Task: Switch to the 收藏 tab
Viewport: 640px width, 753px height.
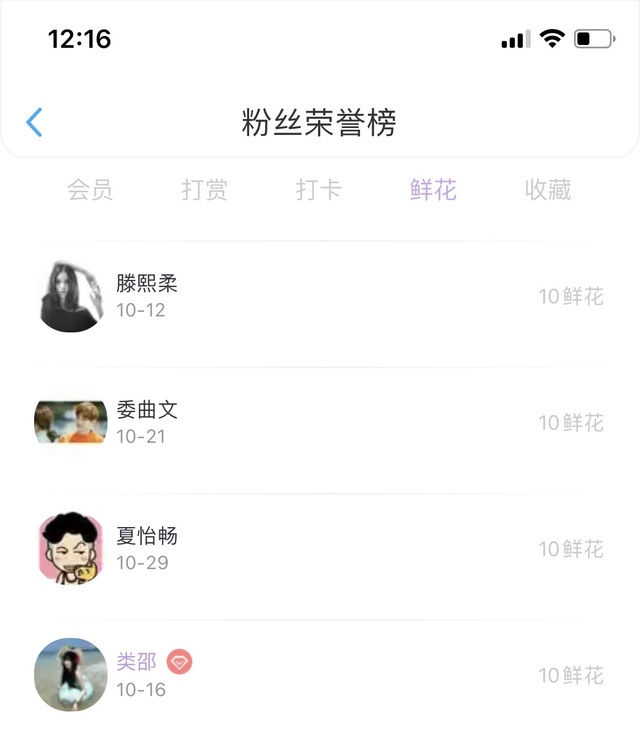Action: (548, 190)
